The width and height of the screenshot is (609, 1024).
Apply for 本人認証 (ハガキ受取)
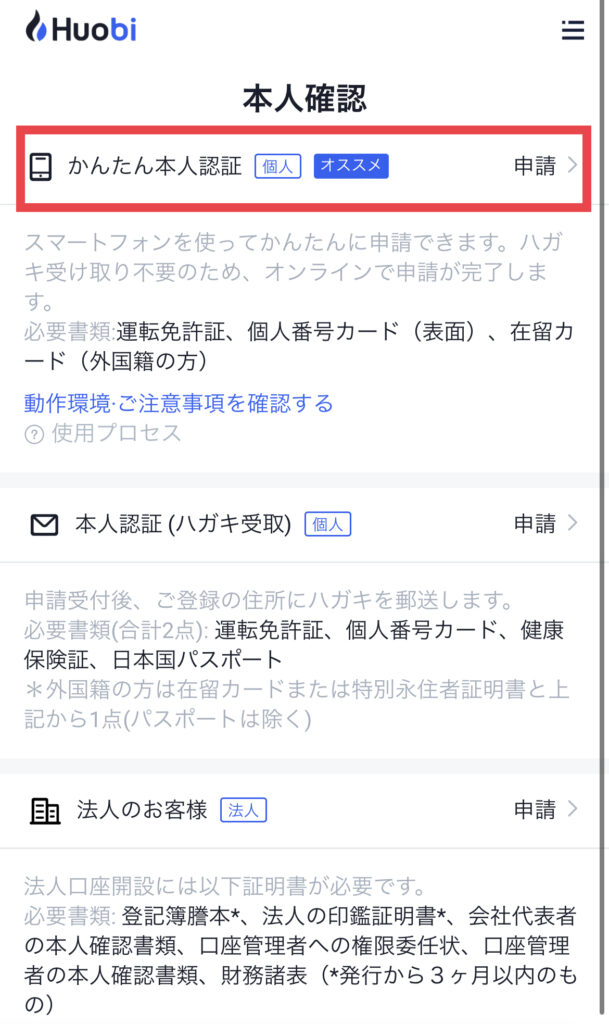click(x=545, y=523)
